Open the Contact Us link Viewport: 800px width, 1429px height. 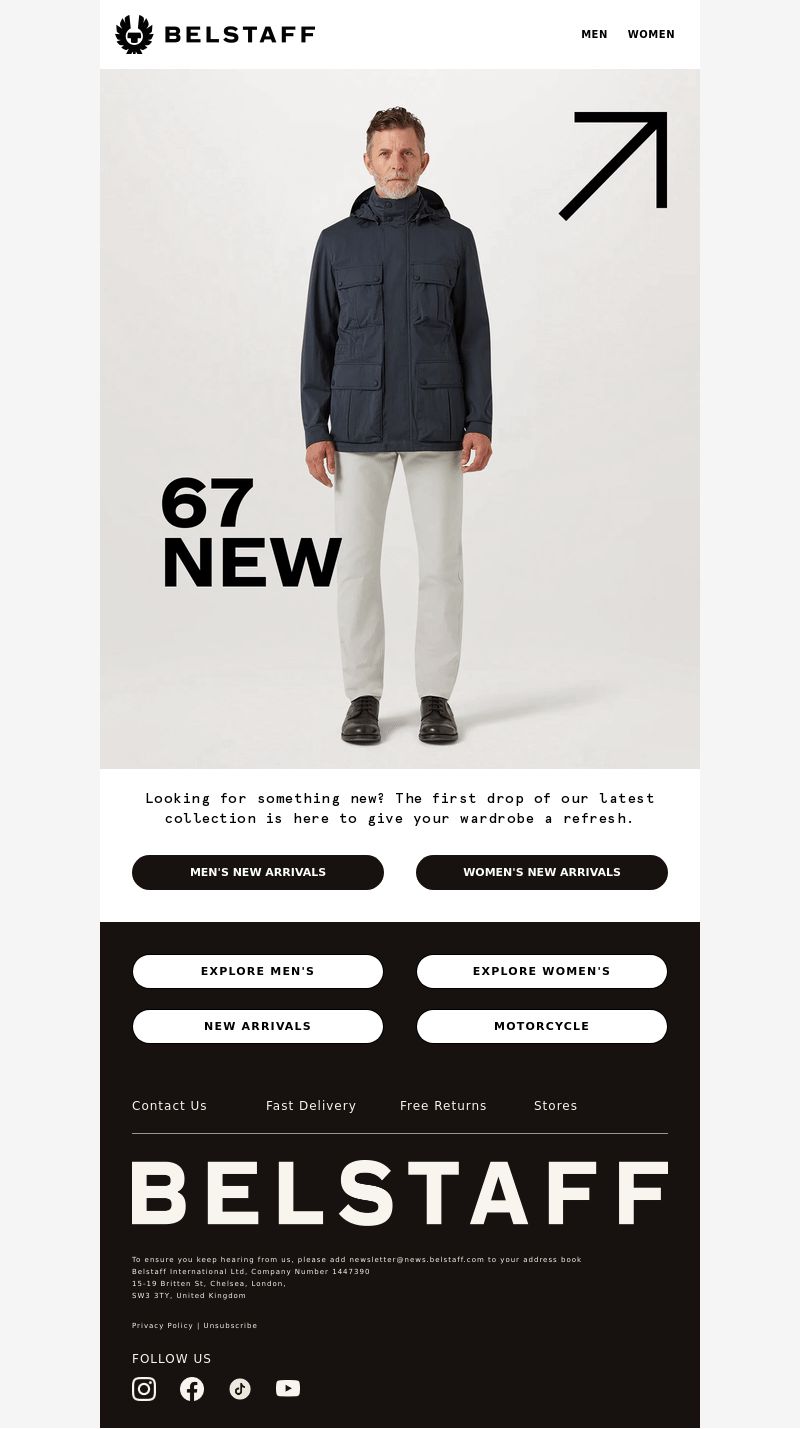[169, 1105]
